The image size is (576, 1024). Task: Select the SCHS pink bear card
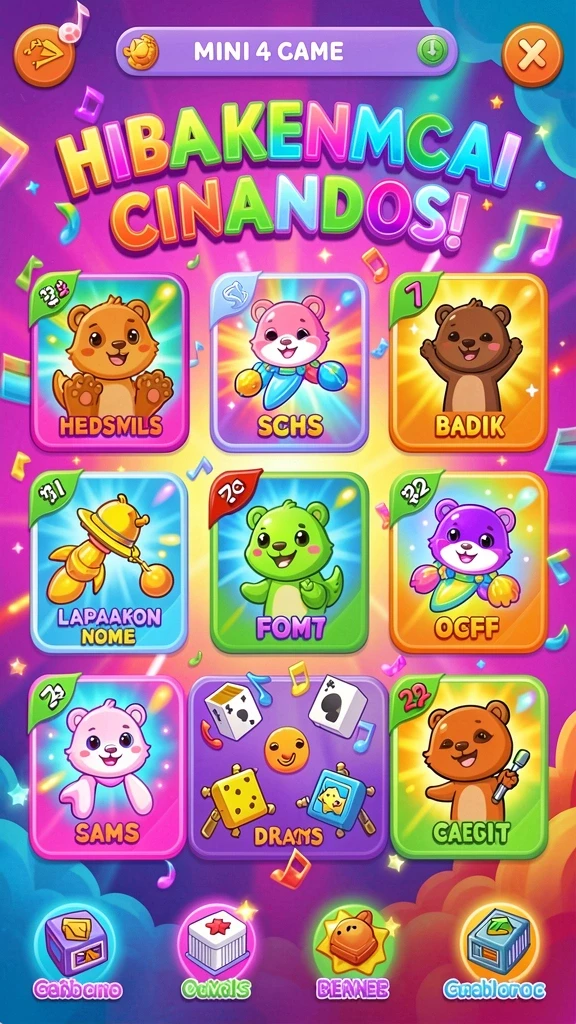click(x=289, y=362)
